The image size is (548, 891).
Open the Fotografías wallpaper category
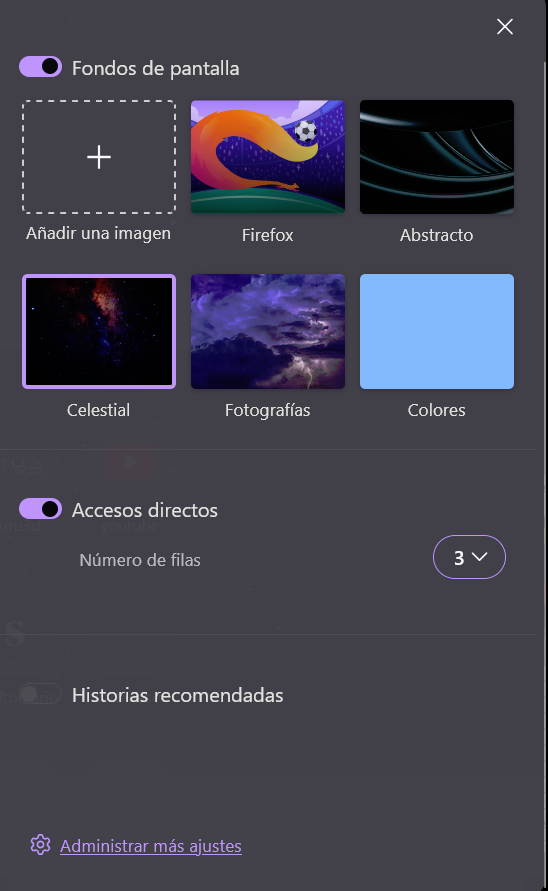268,331
